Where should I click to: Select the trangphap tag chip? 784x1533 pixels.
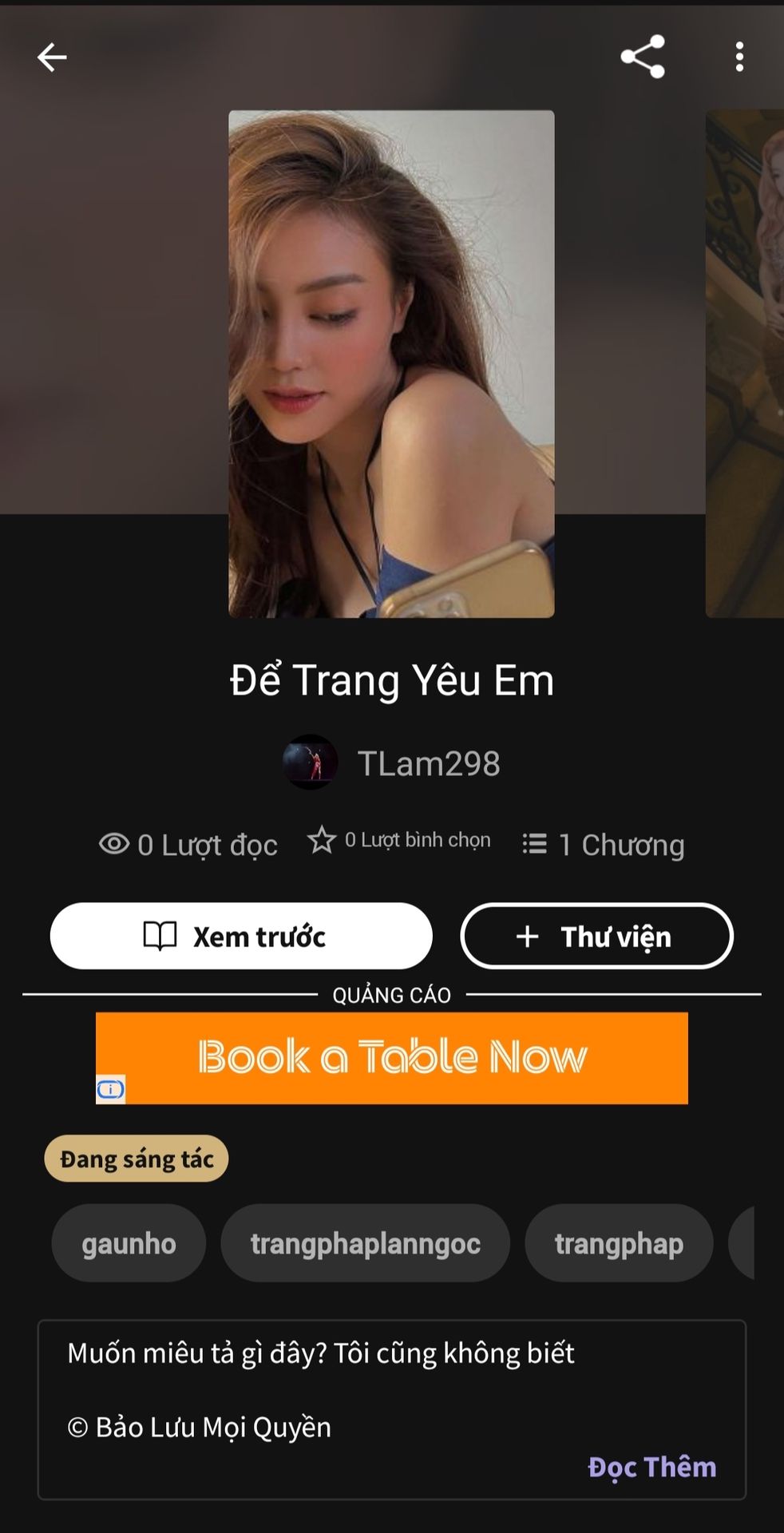(x=619, y=1243)
